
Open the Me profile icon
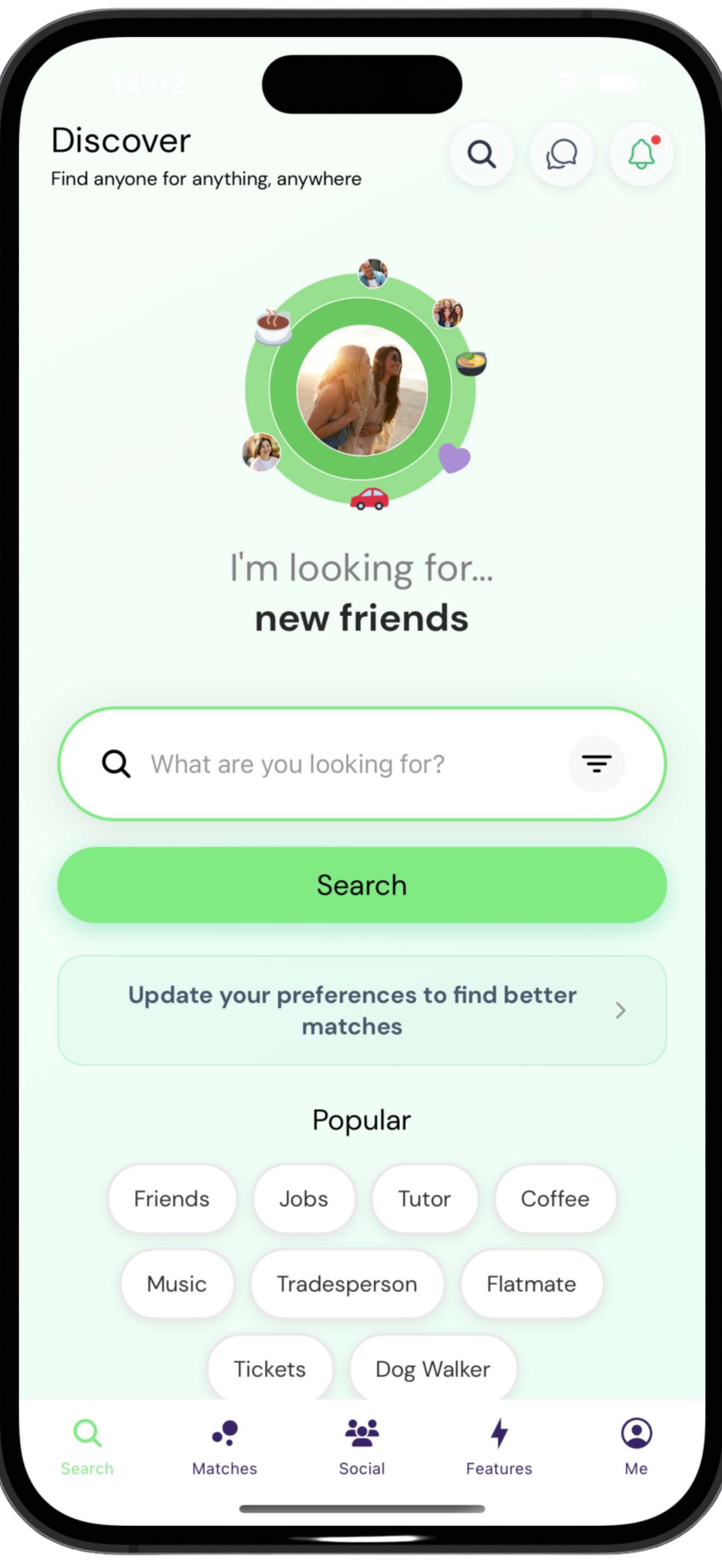pos(636,1435)
